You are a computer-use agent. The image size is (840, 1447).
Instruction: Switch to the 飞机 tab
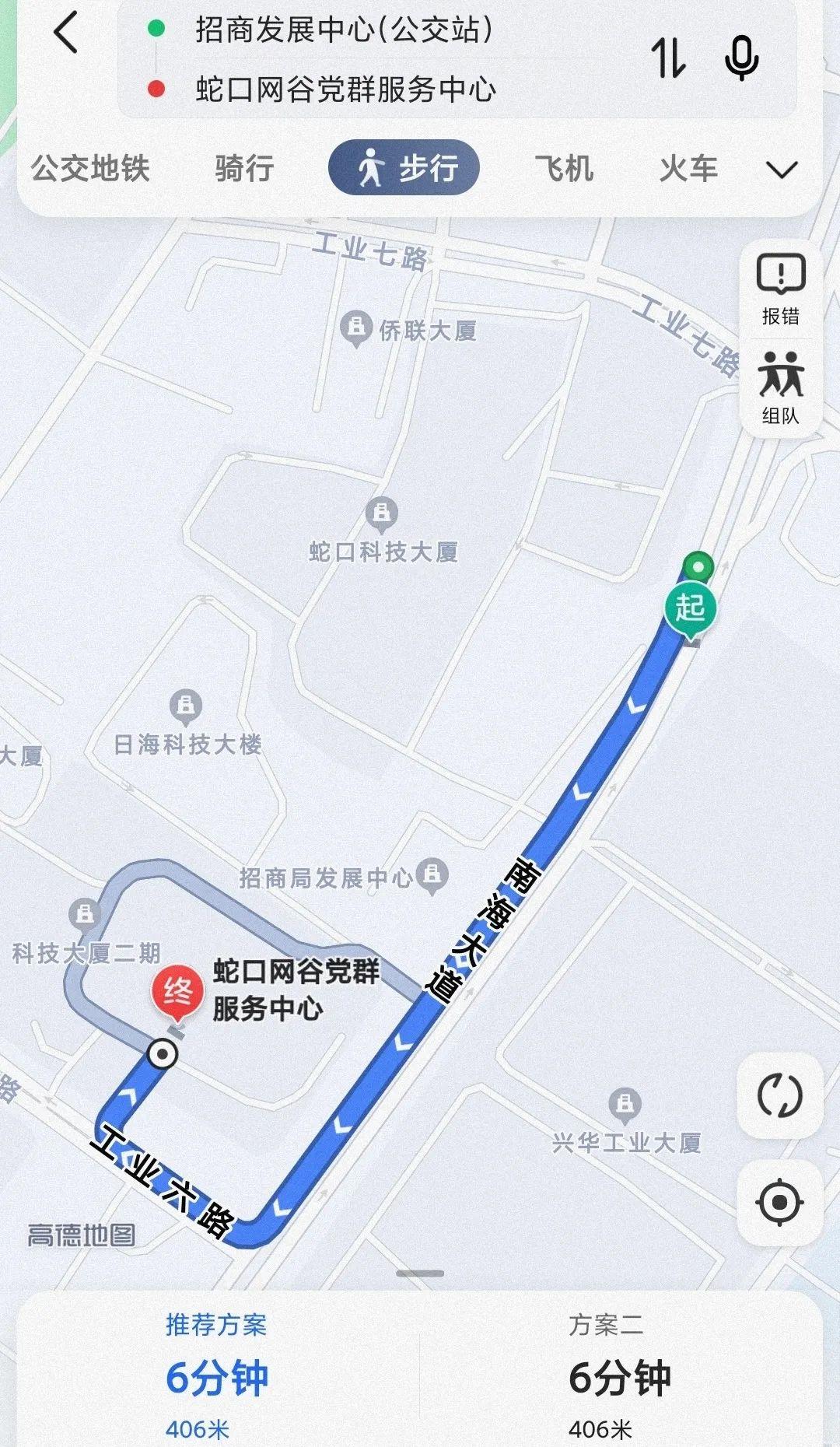pos(564,168)
